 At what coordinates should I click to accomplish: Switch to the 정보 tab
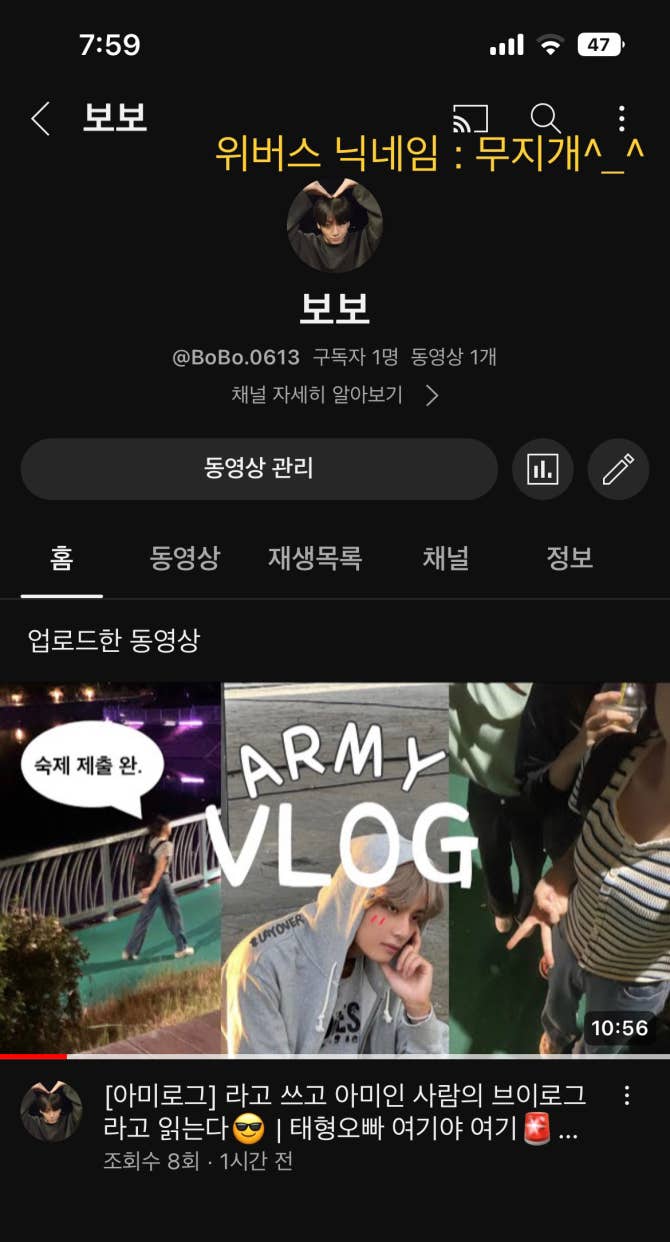click(x=570, y=558)
